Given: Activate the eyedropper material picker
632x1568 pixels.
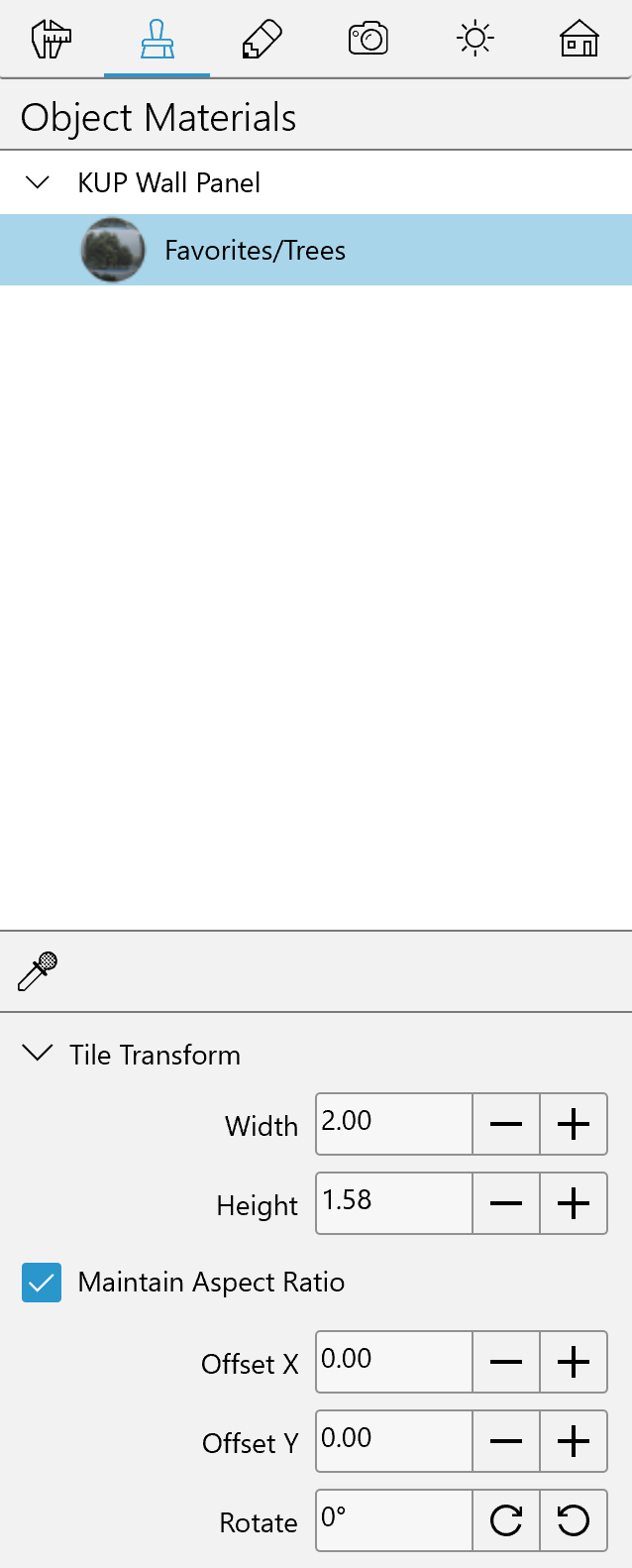Looking at the screenshot, I should (38, 971).
